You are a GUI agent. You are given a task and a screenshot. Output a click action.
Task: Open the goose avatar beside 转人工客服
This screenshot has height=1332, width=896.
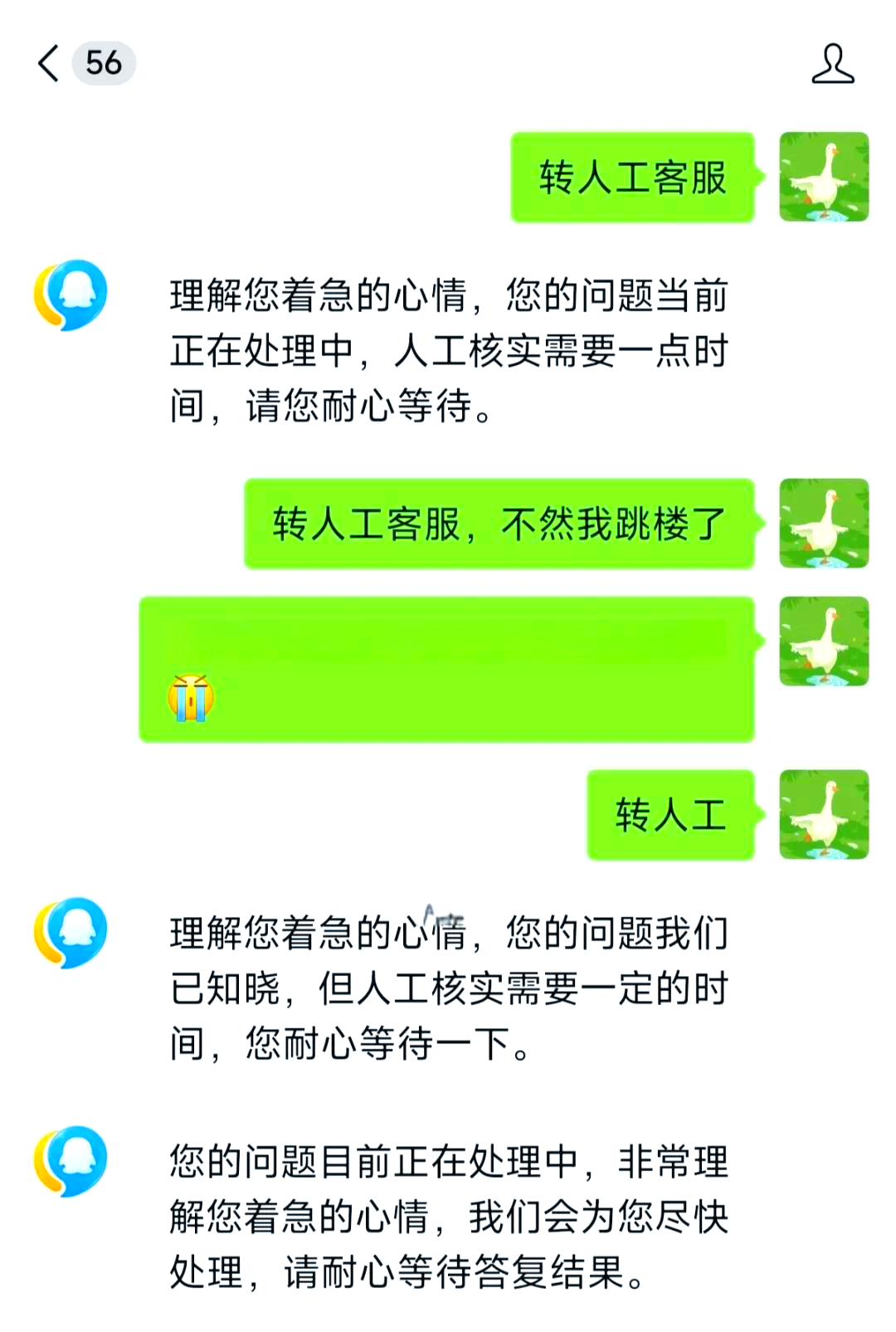click(x=823, y=177)
